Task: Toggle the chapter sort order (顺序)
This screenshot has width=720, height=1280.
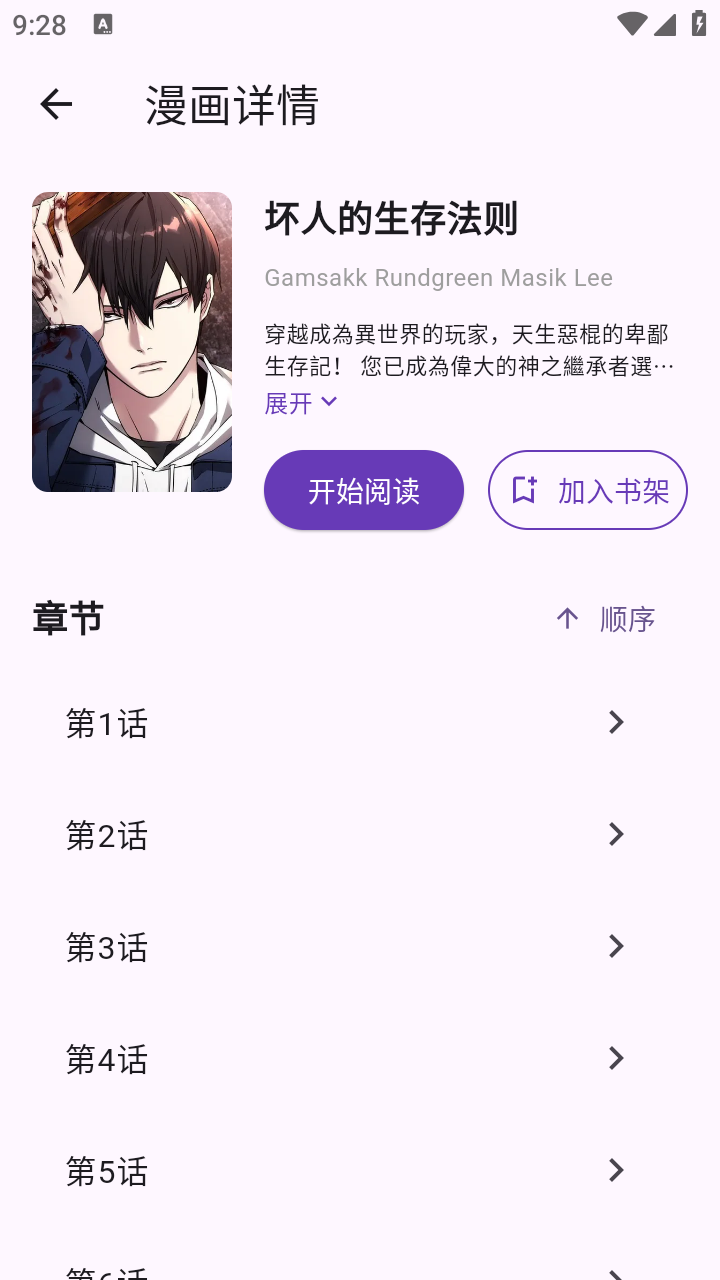Action: (x=606, y=619)
